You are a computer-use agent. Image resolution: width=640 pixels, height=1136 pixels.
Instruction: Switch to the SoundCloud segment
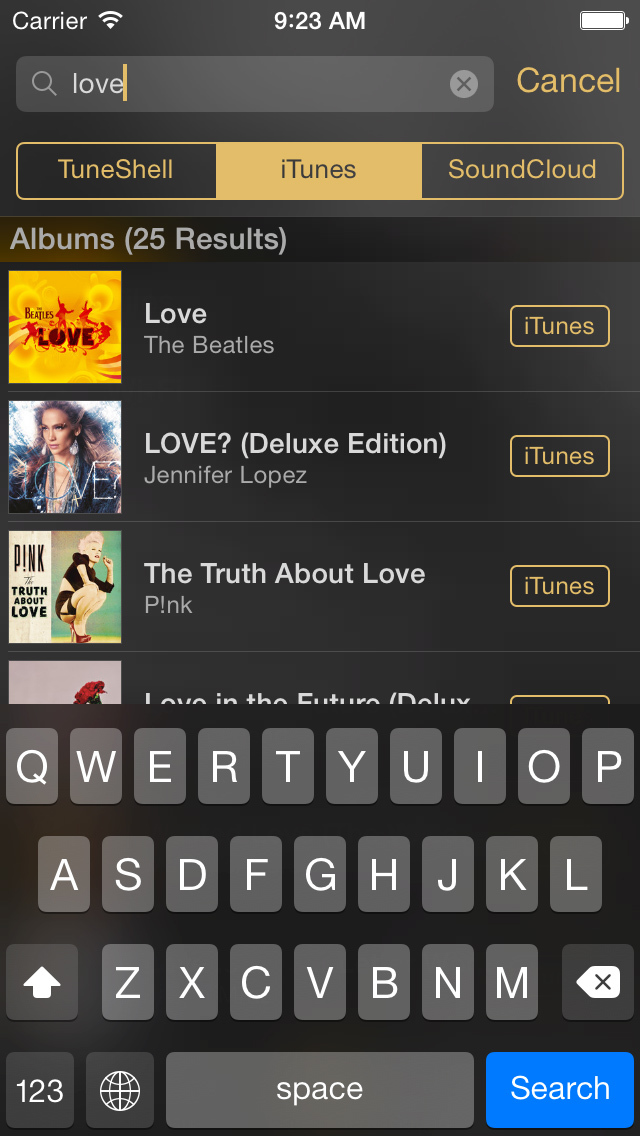521,170
